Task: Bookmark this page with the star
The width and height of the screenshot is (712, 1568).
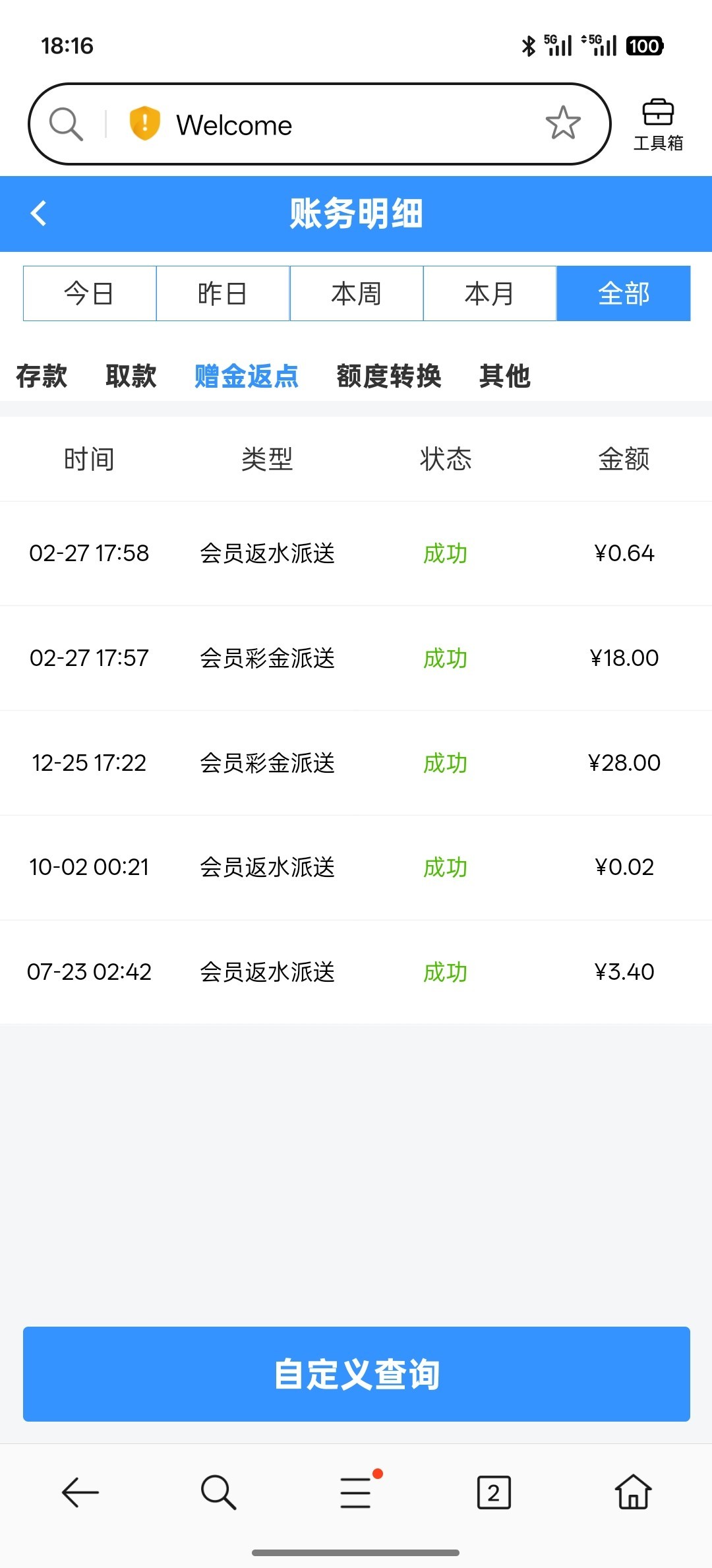Action: coord(562,123)
